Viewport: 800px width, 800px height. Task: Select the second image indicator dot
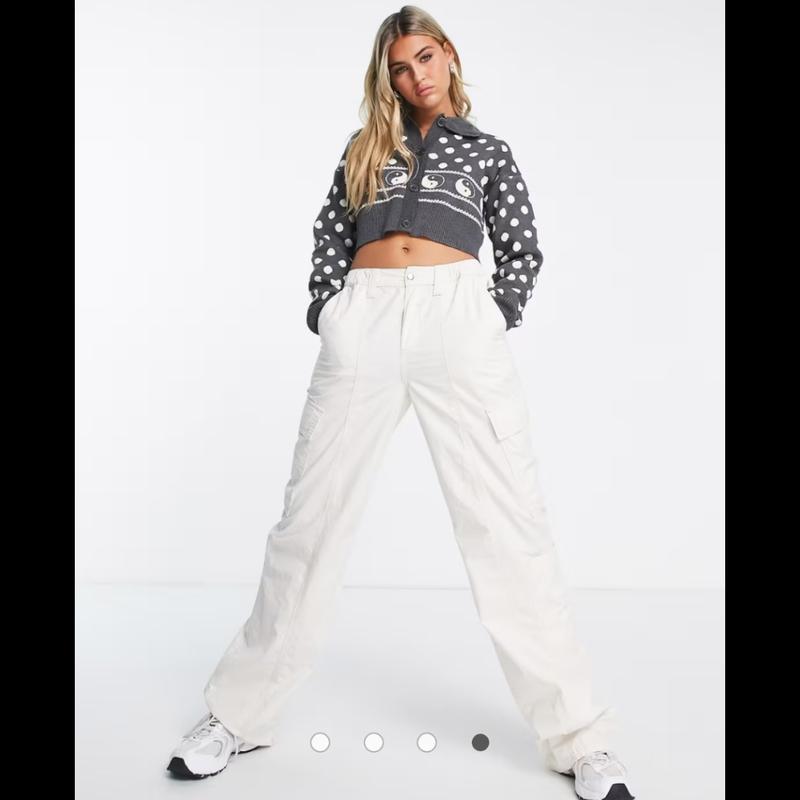click(x=373, y=742)
